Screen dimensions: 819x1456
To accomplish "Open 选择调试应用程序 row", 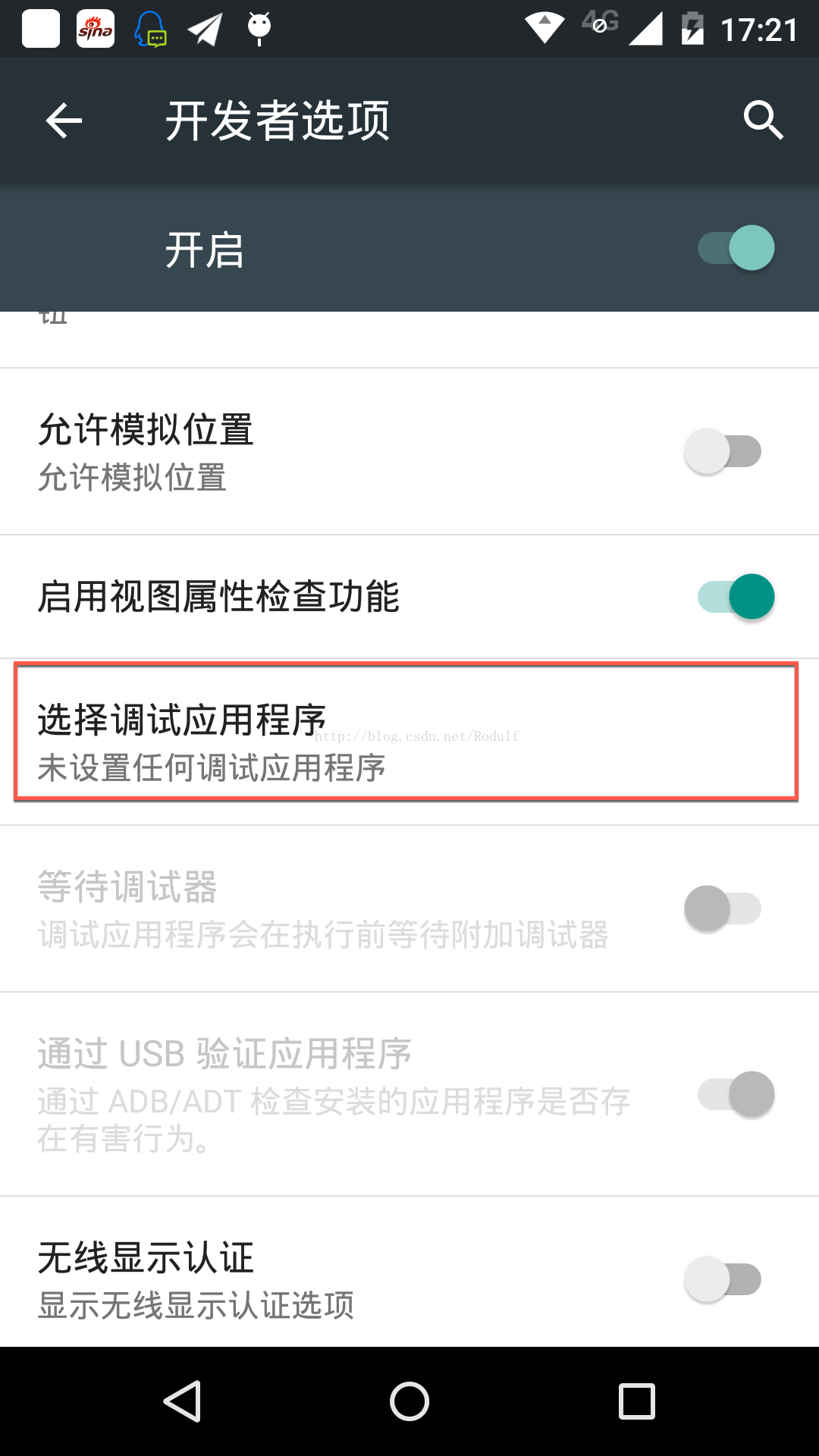I will (406, 733).
